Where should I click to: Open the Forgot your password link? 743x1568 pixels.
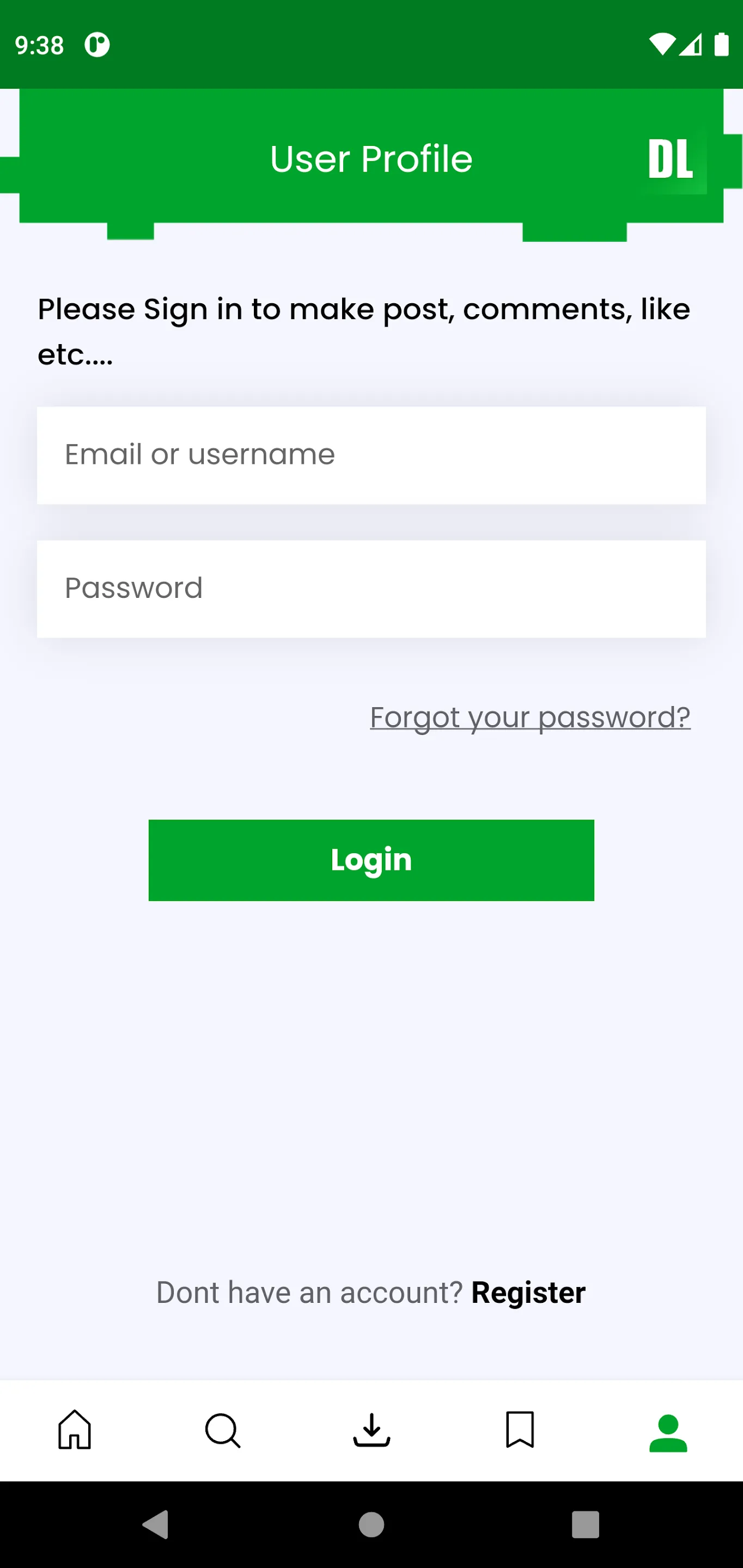530,717
